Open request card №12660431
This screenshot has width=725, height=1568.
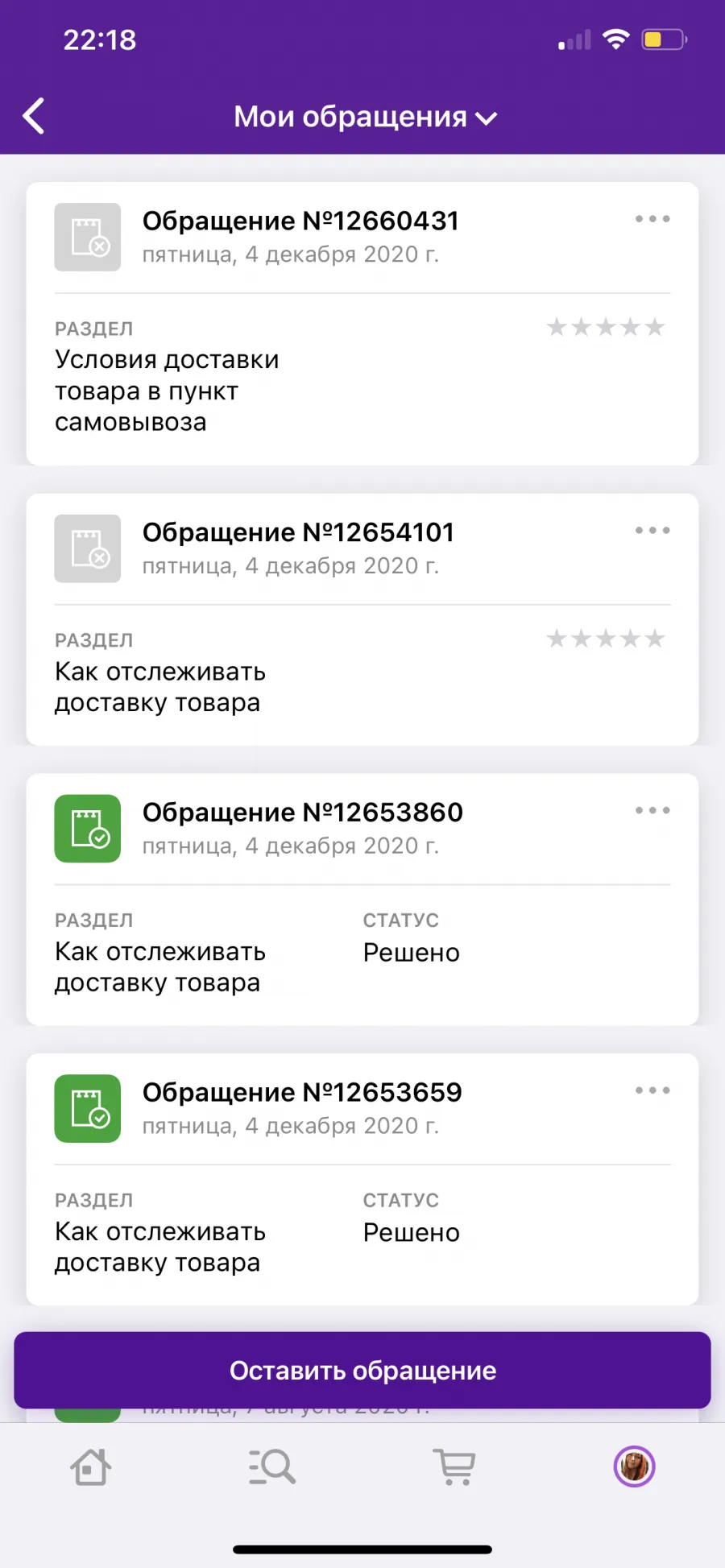(x=362, y=324)
